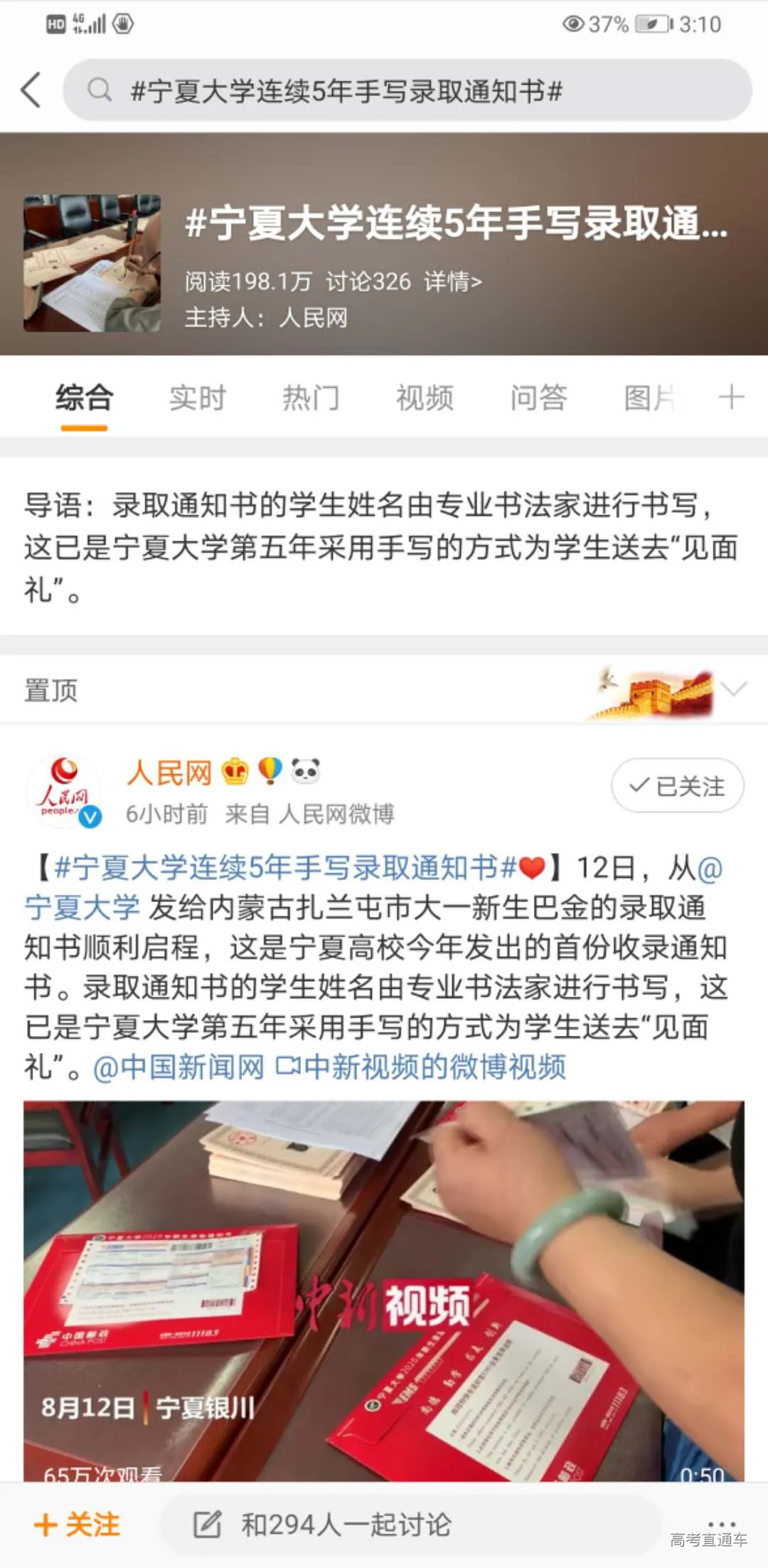The image size is (768, 1568).
Task: Switch to the 图片 tab
Action: point(649,398)
